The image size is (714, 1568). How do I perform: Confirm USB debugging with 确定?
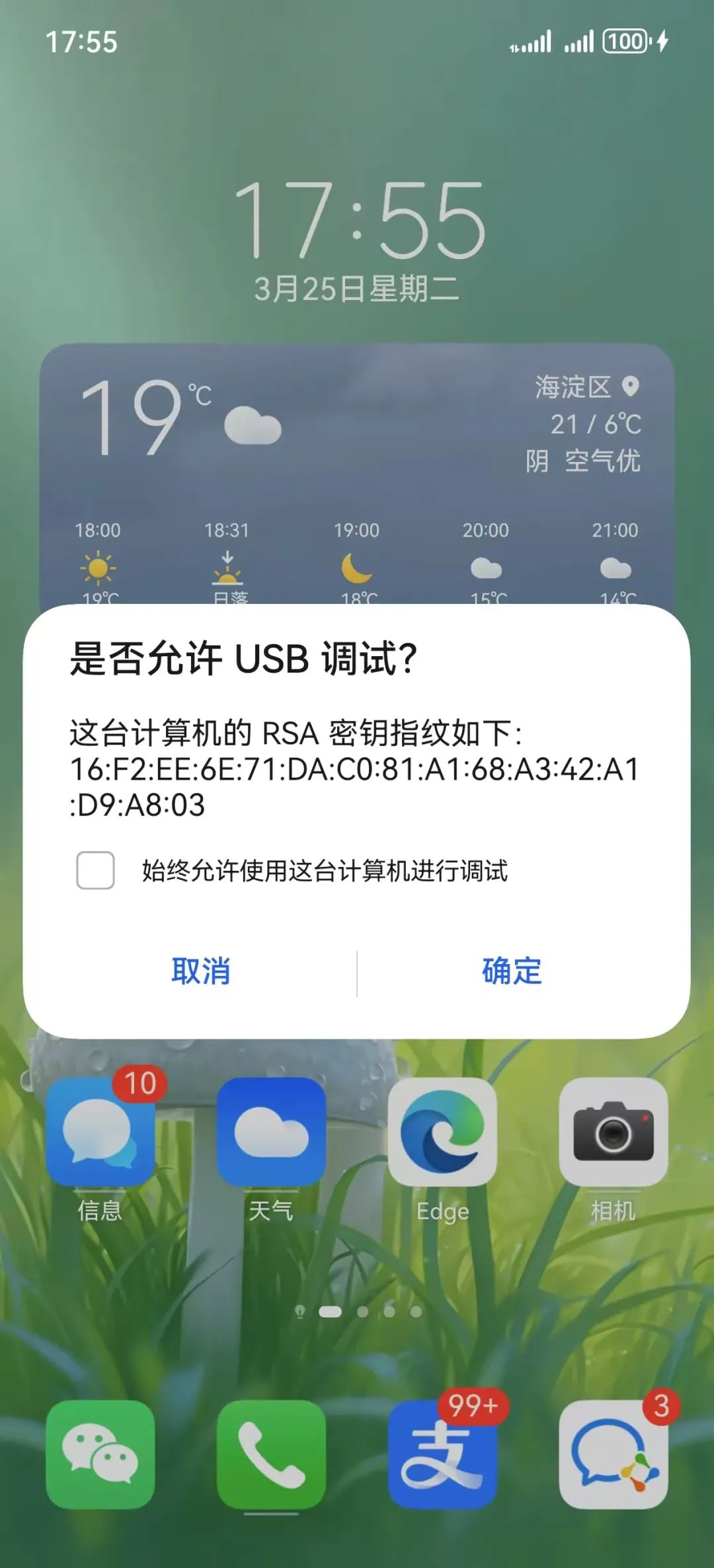click(x=512, y=971)
